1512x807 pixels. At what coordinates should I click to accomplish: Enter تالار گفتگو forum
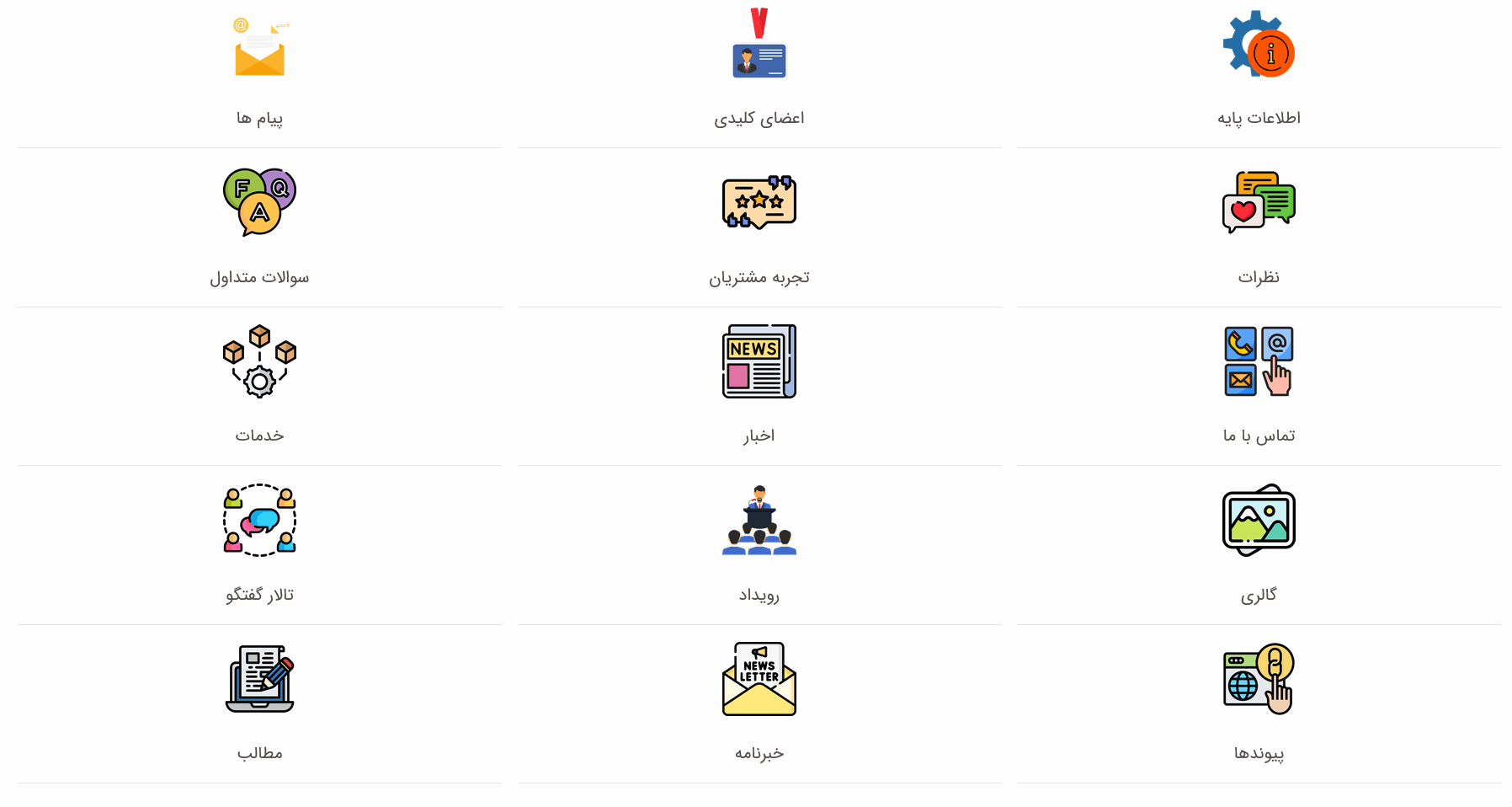click(x=259, y=545)
